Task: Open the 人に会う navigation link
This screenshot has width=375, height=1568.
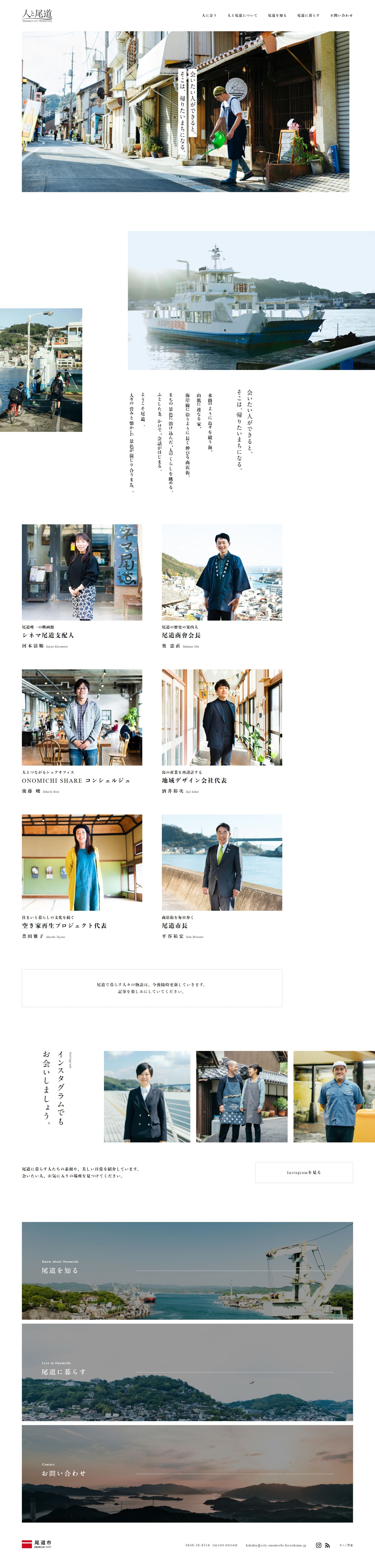Action: point(209,15)
